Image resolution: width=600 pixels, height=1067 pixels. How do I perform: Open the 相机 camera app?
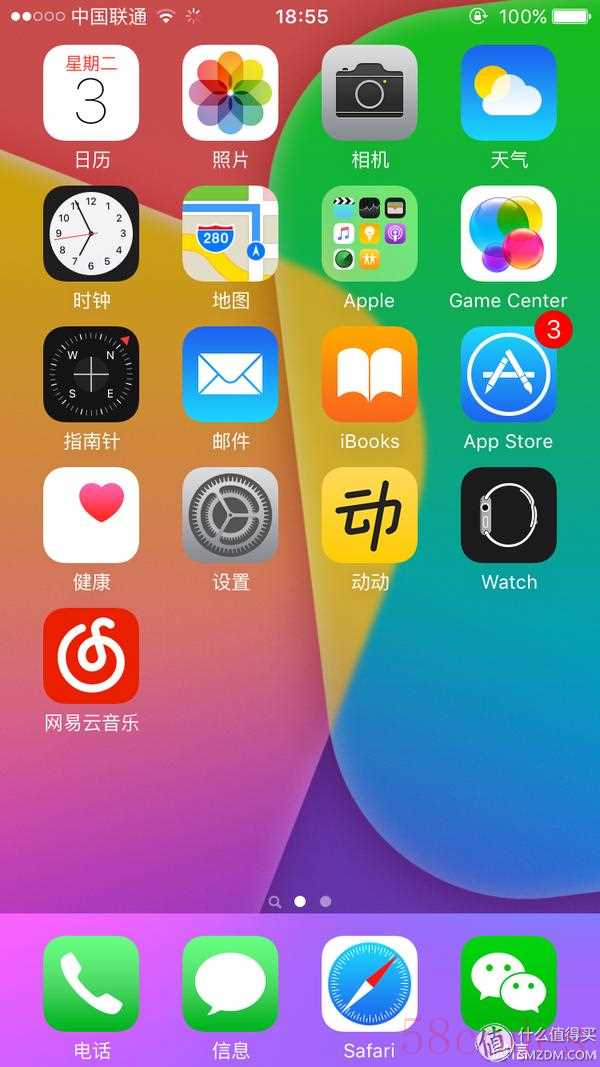click(369, 93)
